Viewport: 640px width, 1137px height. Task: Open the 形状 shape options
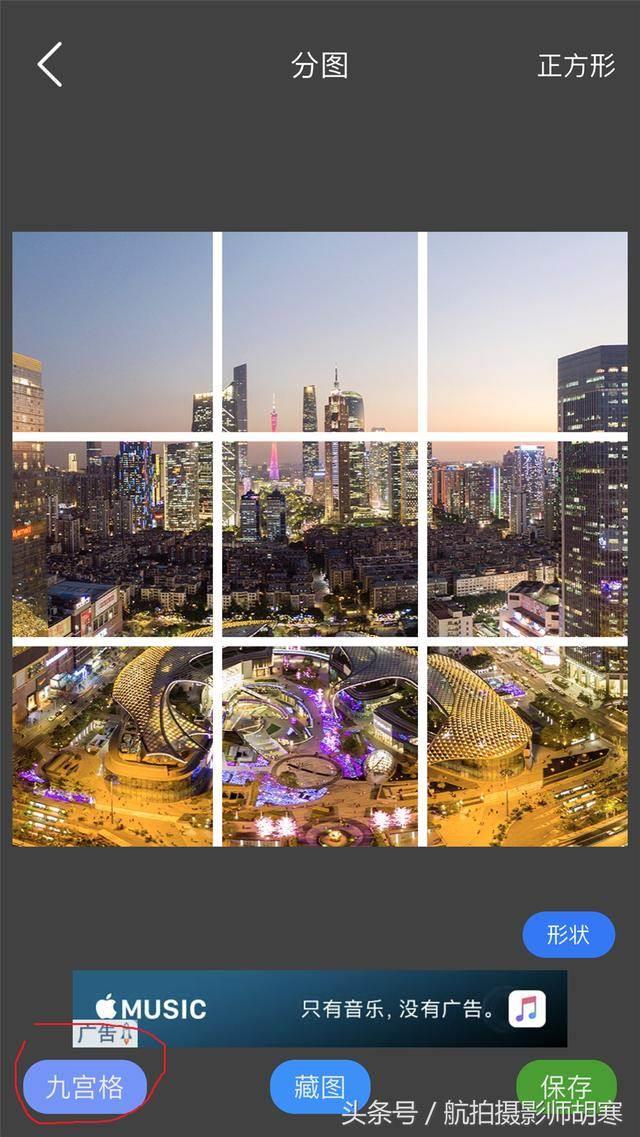(x=568, y=935)
